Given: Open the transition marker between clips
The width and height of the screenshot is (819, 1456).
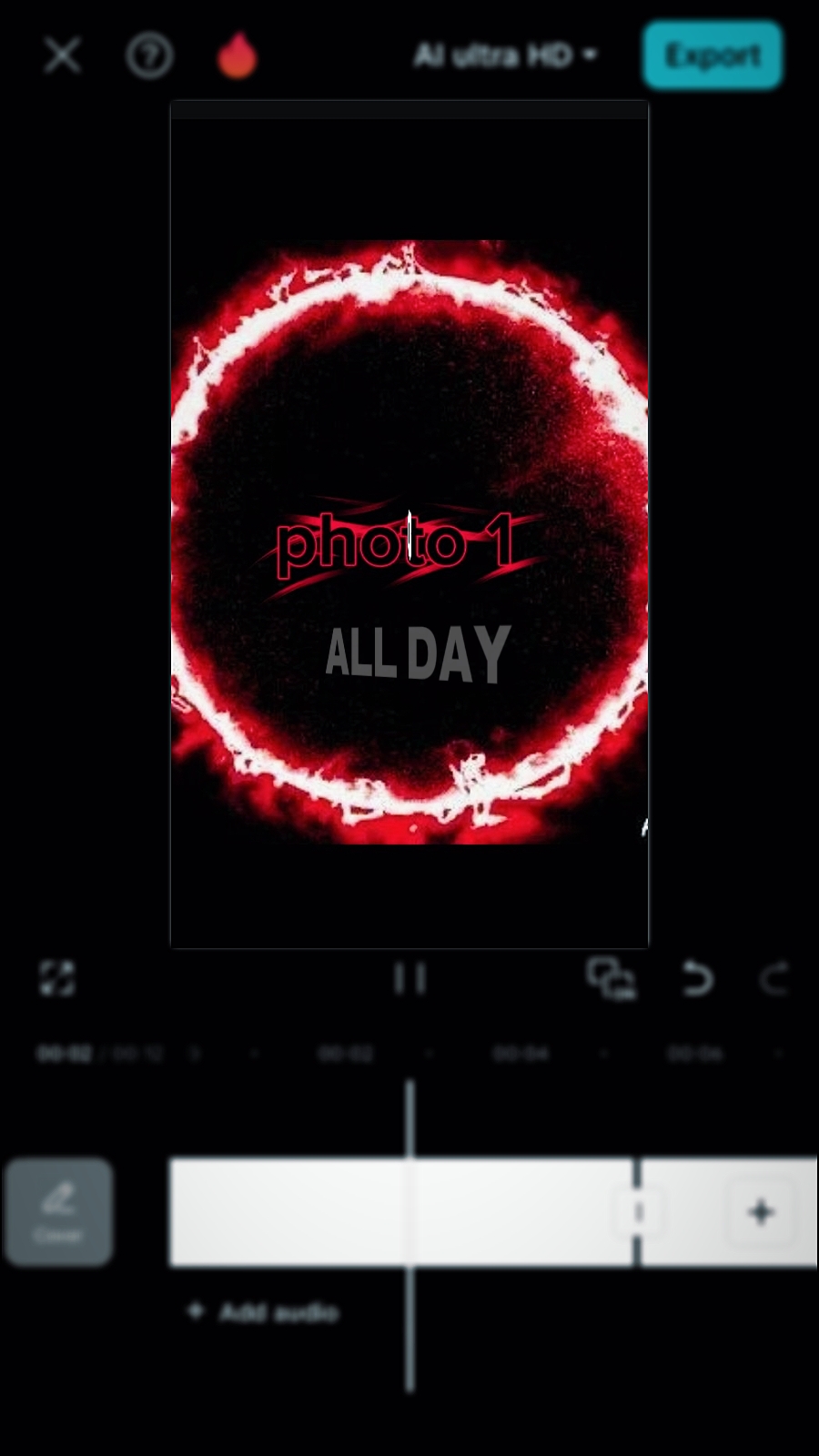Looking at the screenshot, I should pos(638,1212).
